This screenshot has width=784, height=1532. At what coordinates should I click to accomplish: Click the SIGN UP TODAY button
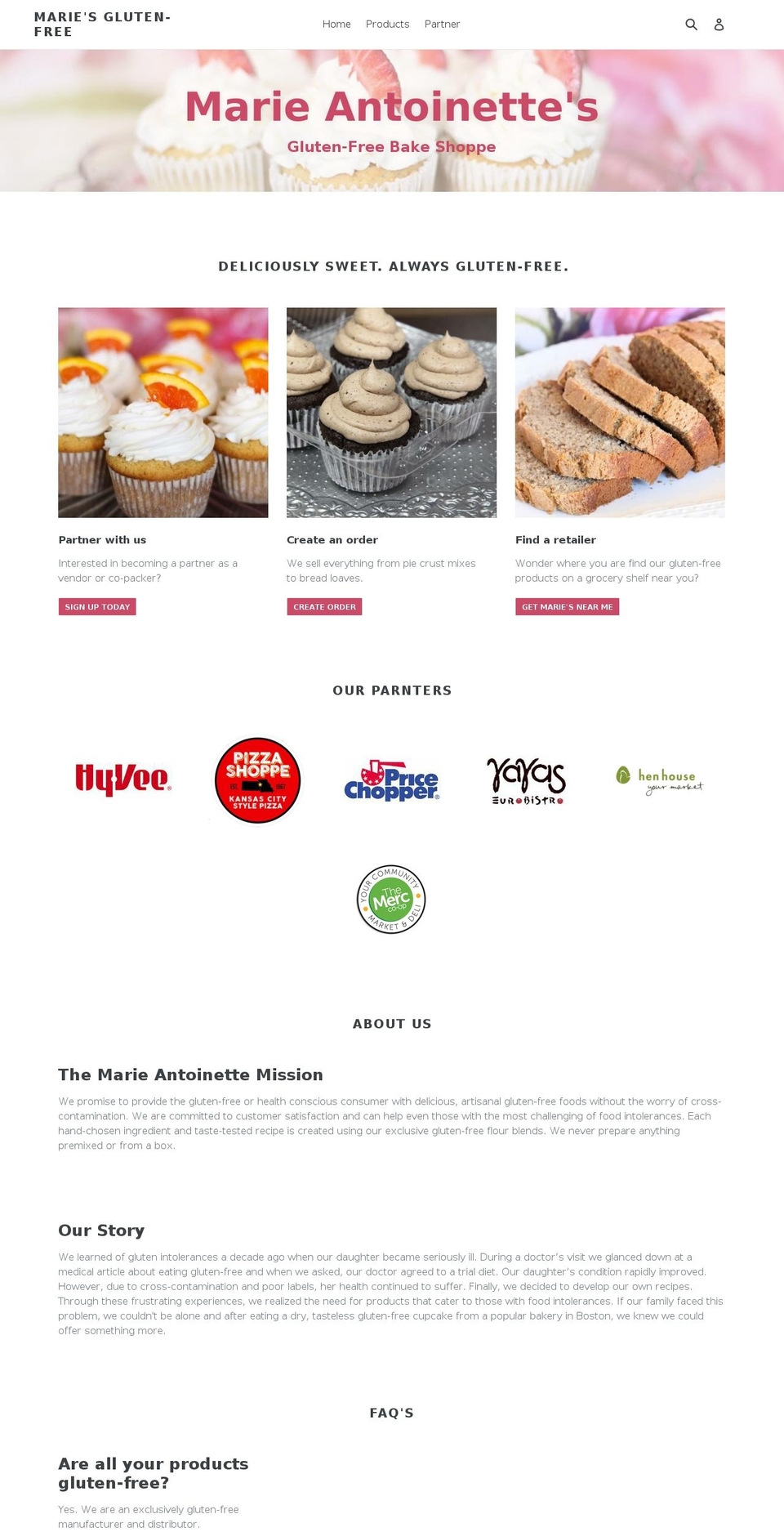tap(97, 607)
